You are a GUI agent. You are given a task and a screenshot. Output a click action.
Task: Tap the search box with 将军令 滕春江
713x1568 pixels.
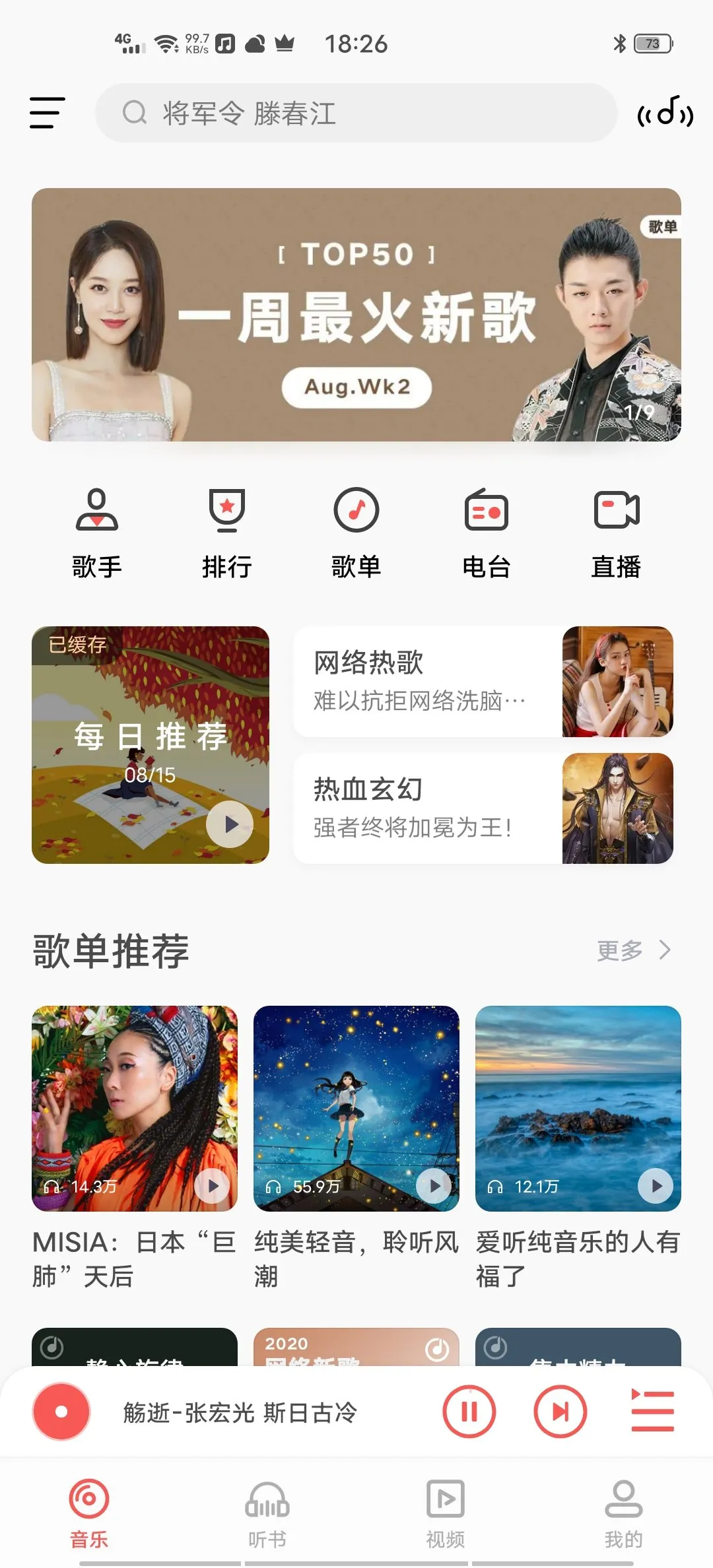click(x=356, y=113)
